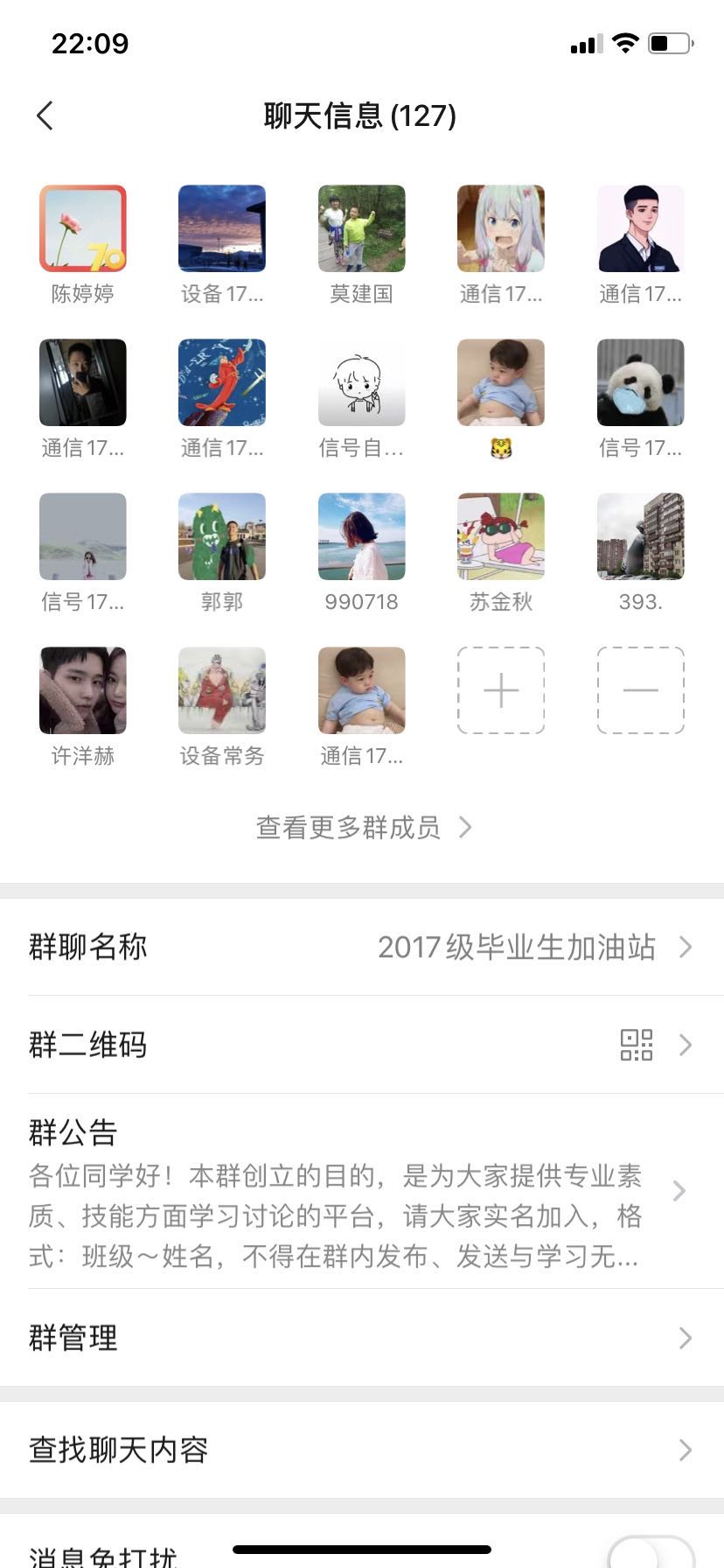Screen dimensions: 724x1568
Task: Open the group QR code 群二维码
Action: pos(362,1045)
